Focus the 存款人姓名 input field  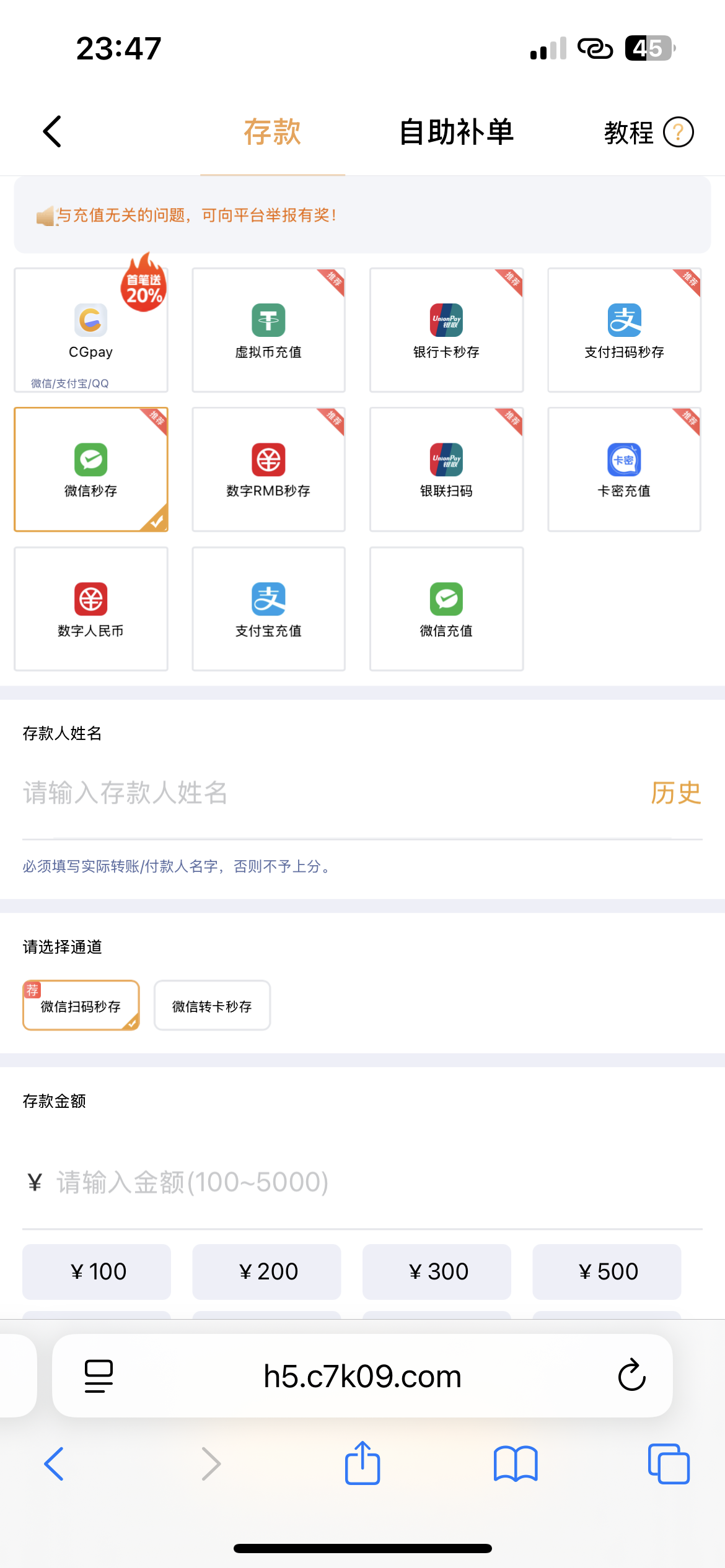pyautogui.click(x=310, y=793)
